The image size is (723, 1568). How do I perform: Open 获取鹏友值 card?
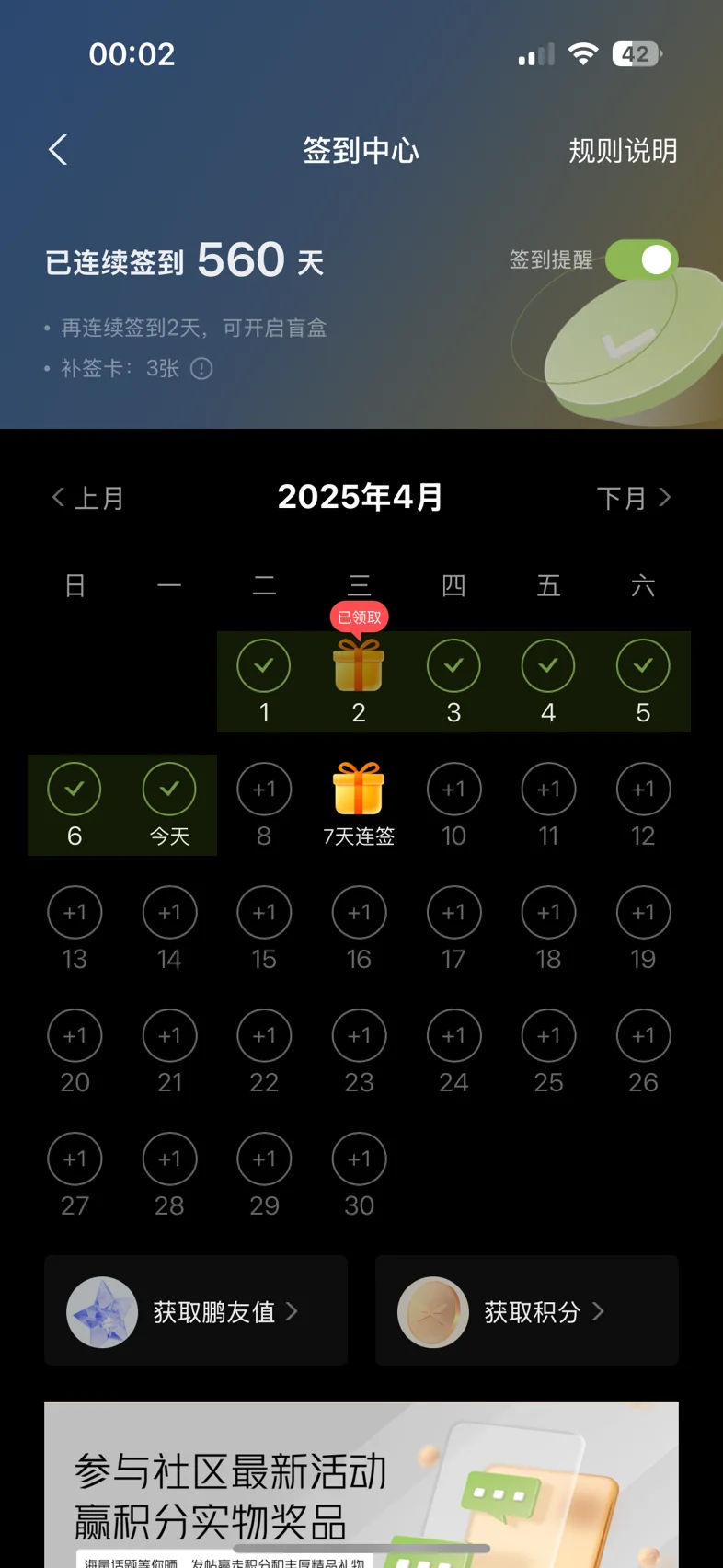196,1311
